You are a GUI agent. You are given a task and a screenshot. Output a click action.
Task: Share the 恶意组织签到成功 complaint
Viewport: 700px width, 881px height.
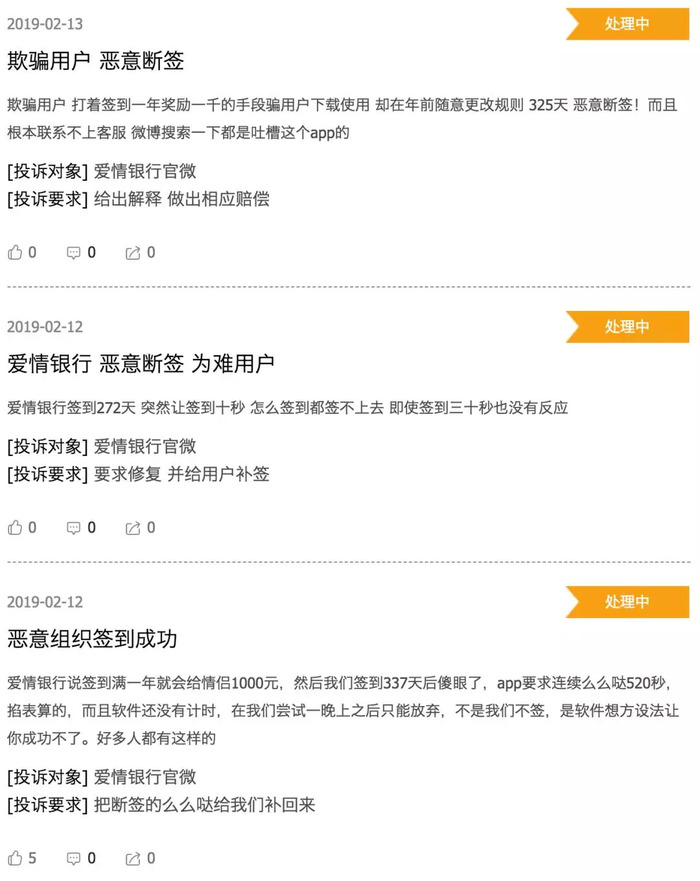click(x=133, y=858)
